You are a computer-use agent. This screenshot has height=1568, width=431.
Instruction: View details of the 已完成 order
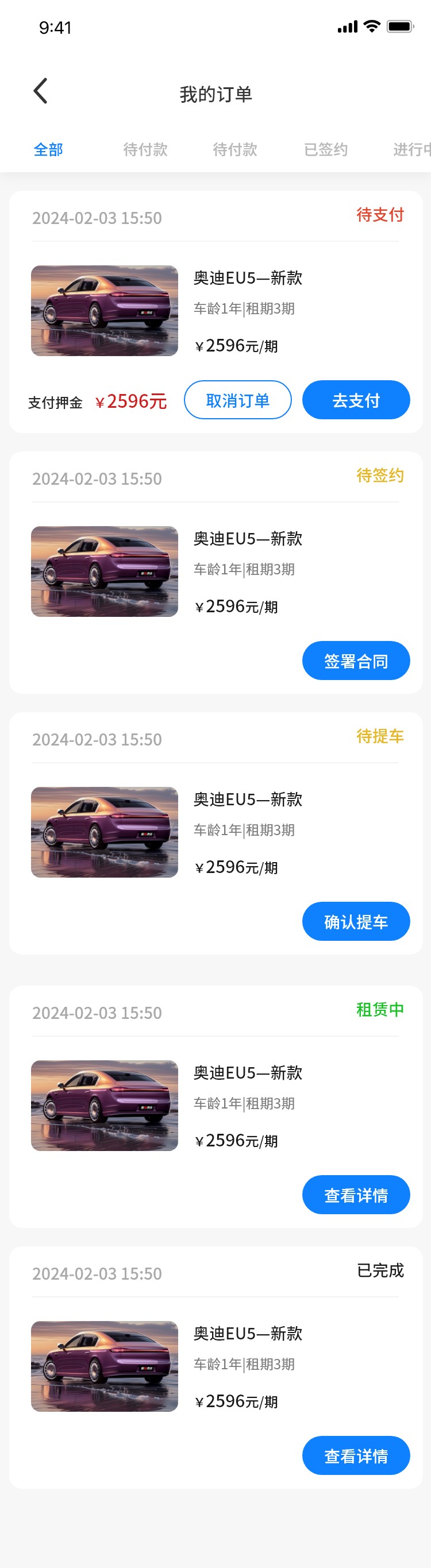[x=356, y=1455]
